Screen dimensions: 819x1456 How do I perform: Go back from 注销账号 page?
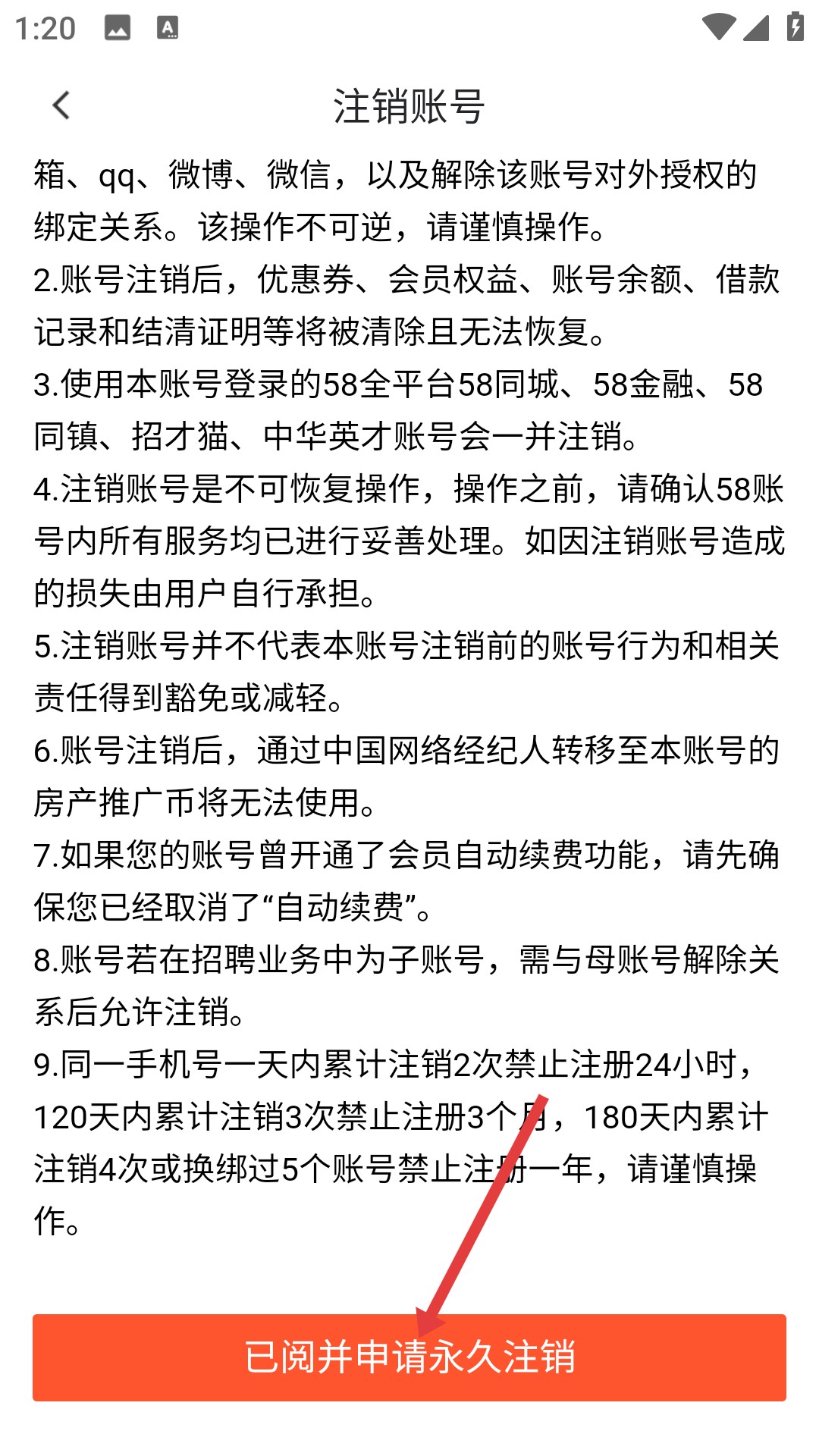[x=61, y=105]
